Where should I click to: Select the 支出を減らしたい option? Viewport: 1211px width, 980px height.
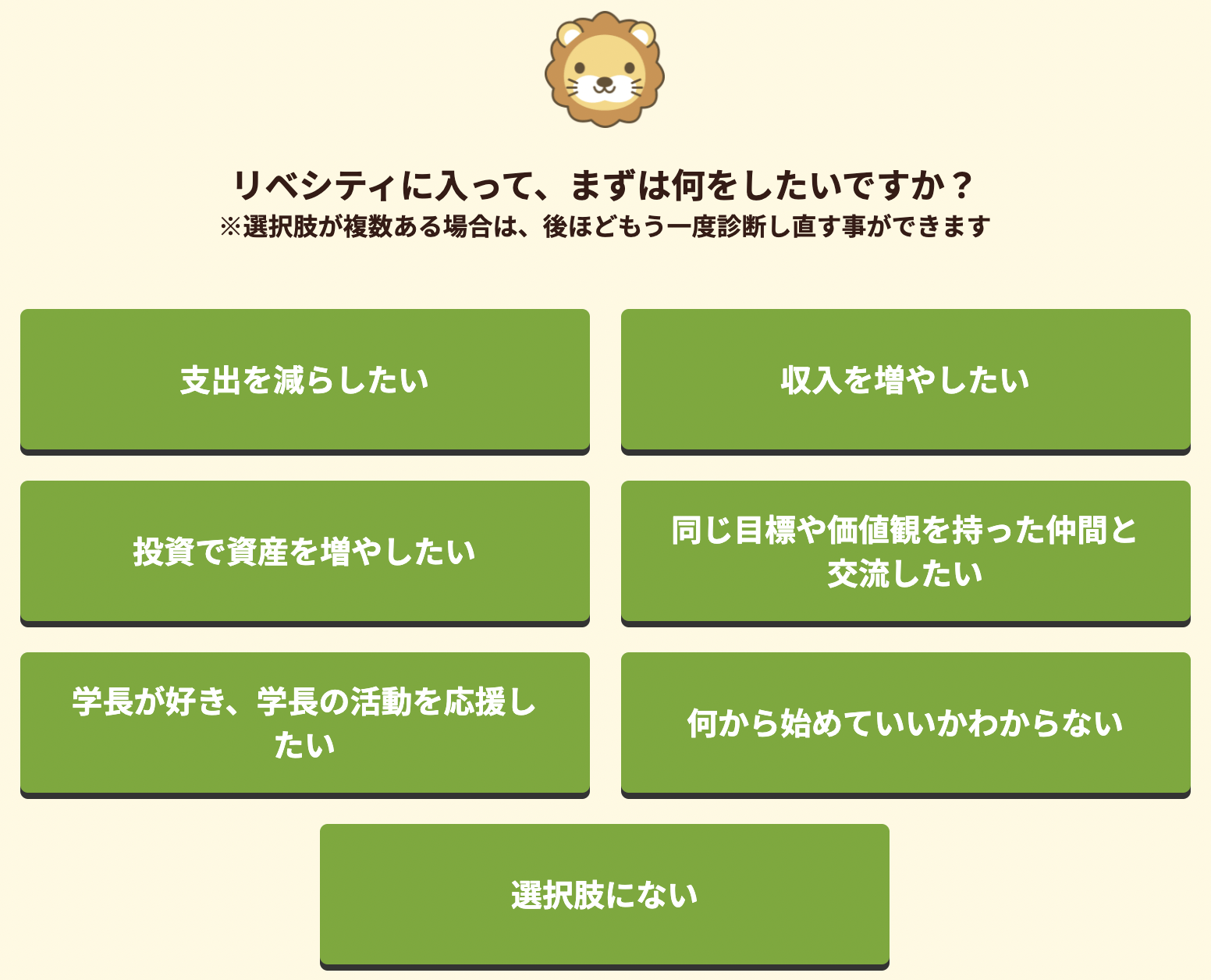pos(304,380)
